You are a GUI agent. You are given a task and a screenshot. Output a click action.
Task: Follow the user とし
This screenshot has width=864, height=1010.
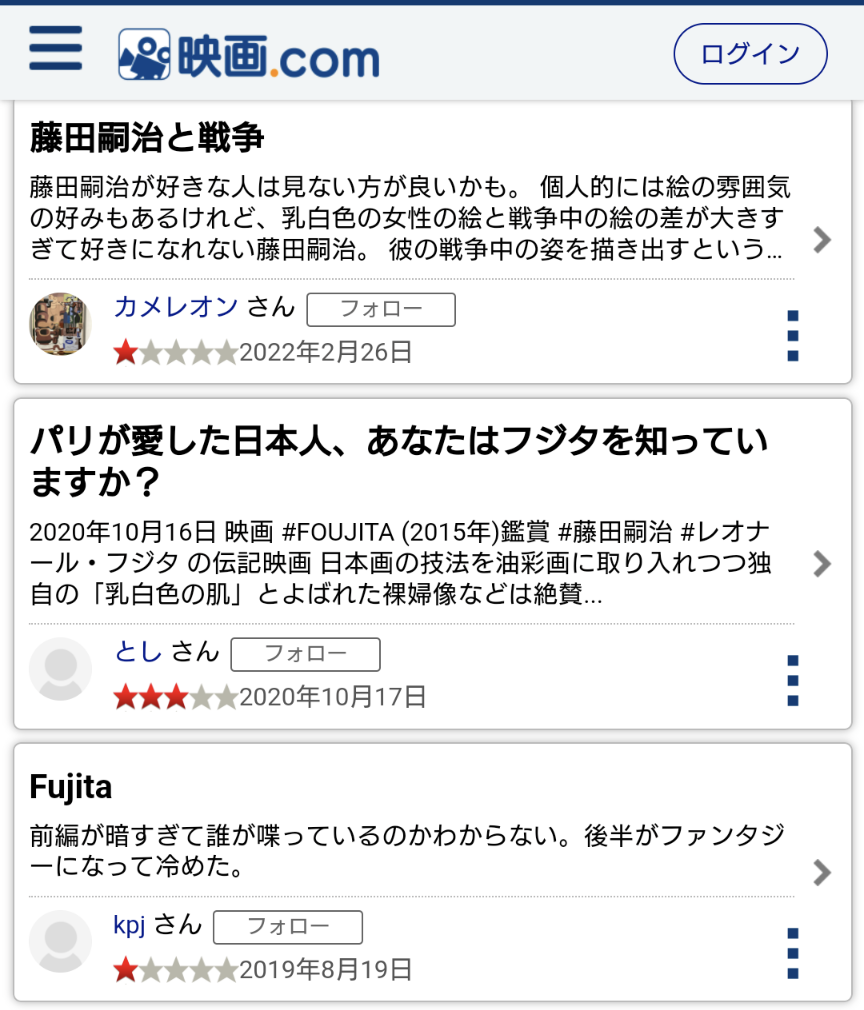point(305,654)
